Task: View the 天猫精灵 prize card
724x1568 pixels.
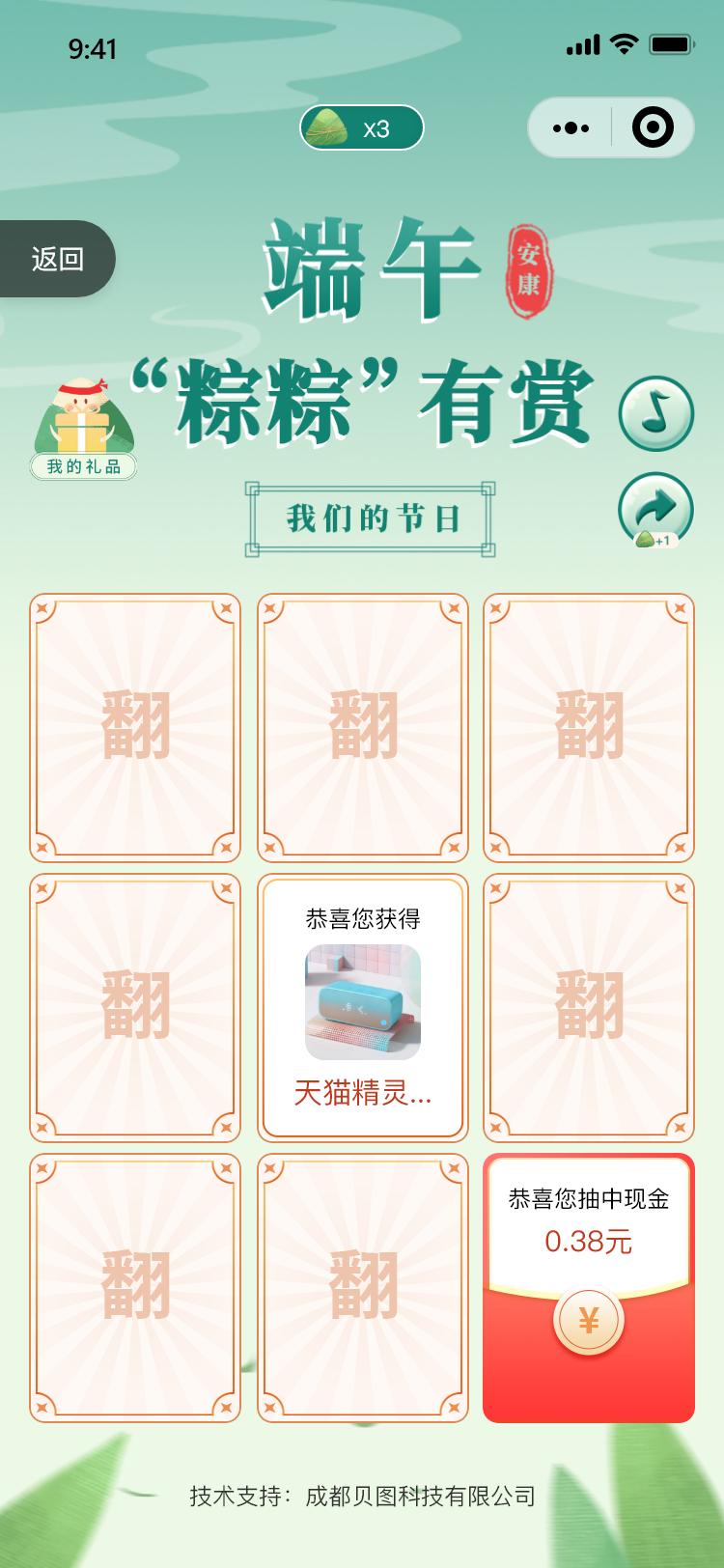Action: tap(363, 1007)
